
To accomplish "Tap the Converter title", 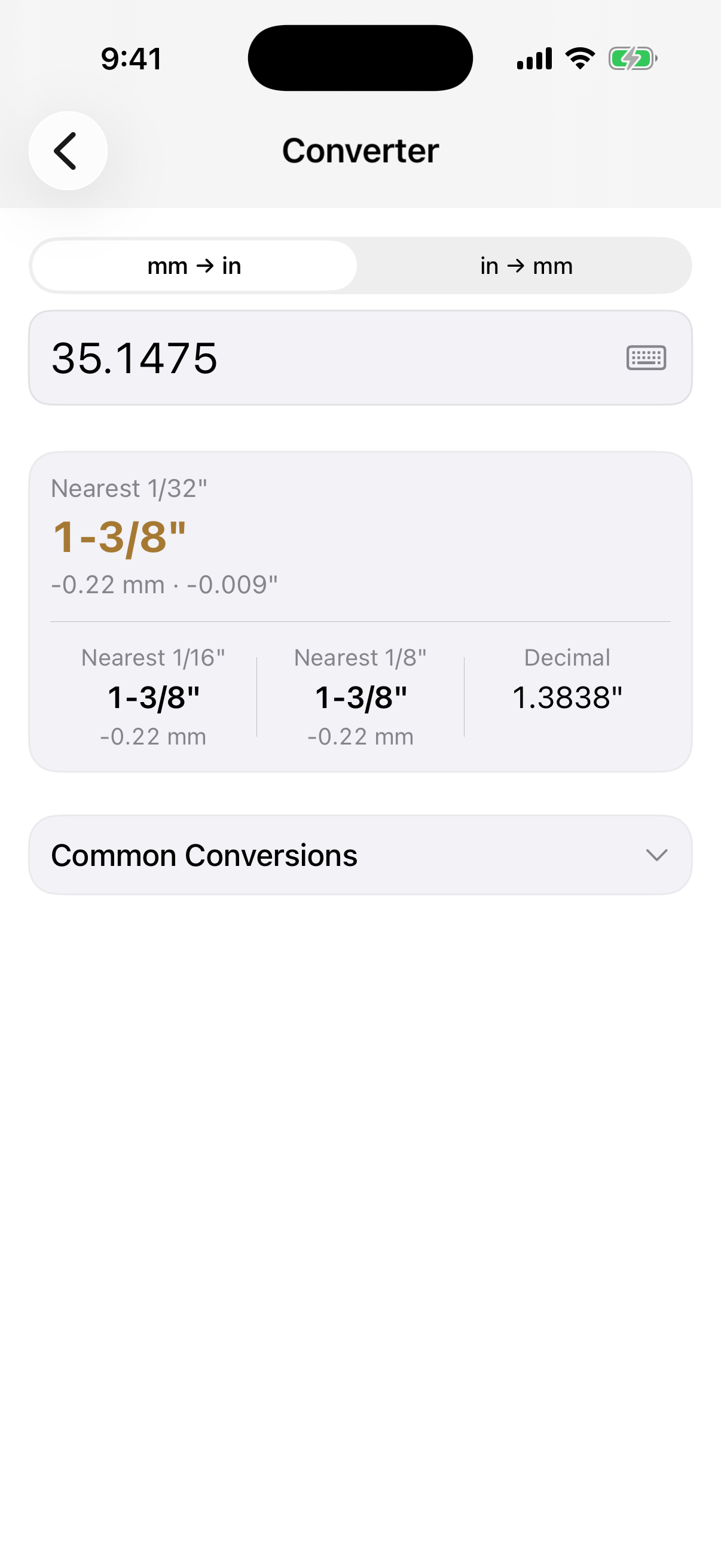I will tap(360, 150).
